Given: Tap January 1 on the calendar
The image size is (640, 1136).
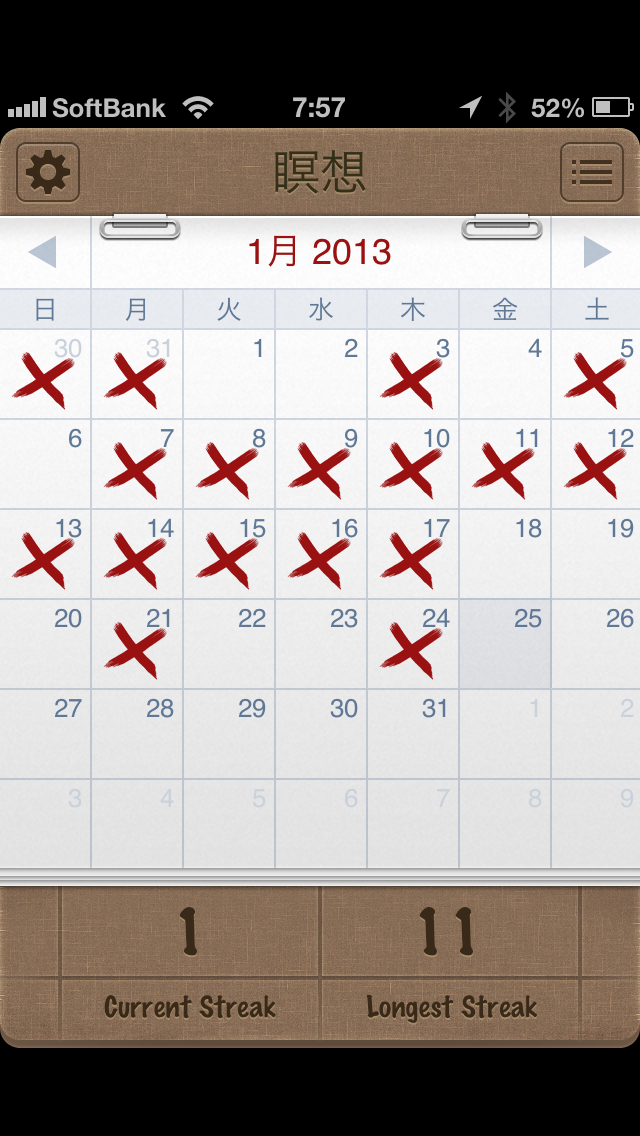Looking at the screenshot, I should [x=229, y=374].
